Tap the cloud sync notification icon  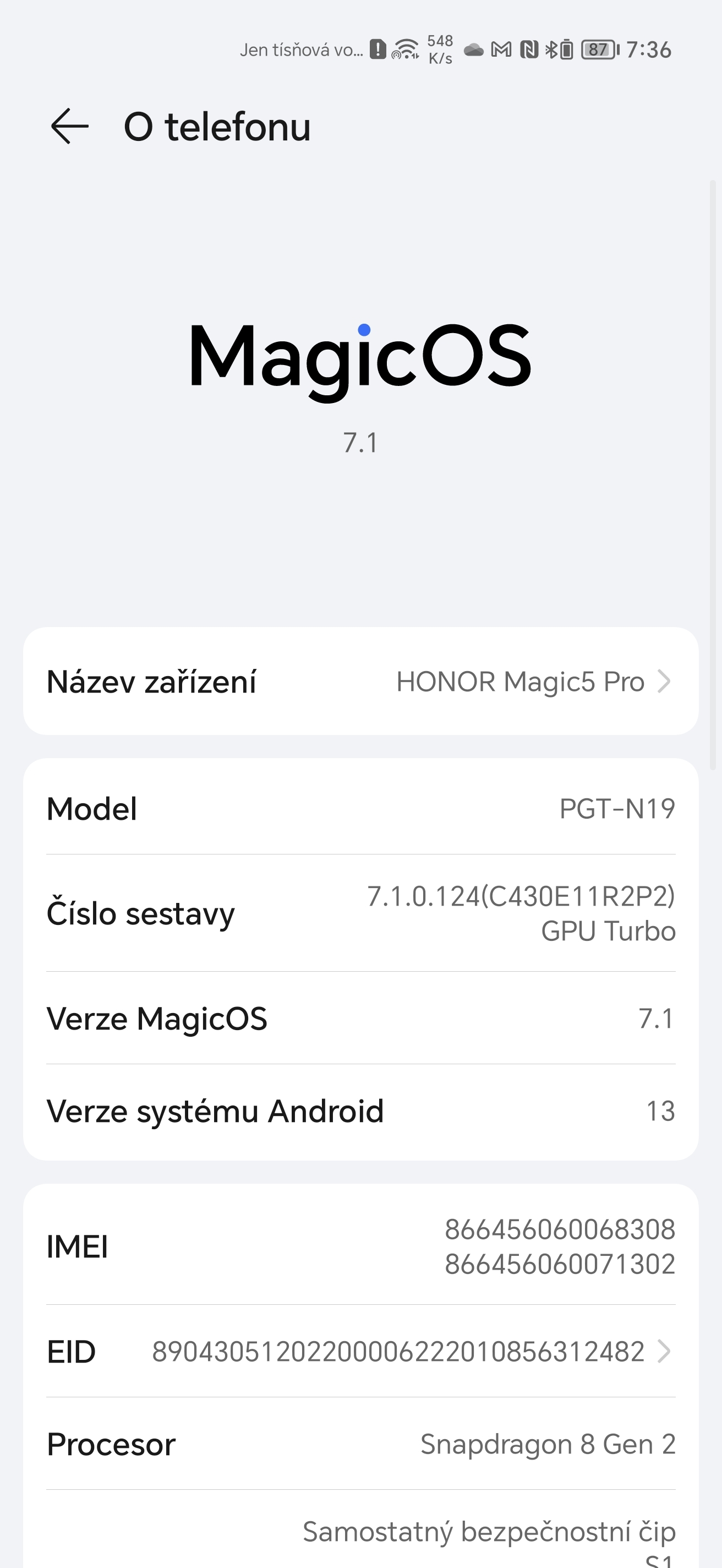[475, 50]
